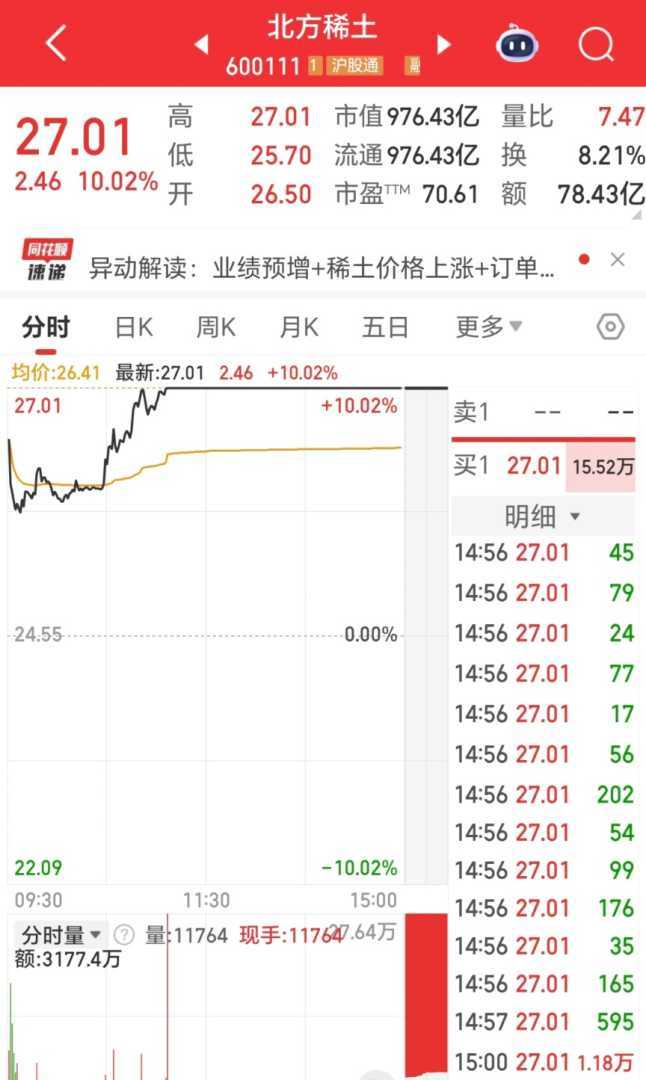Open stock search
The width and height of the screenshot is (646, 1080).
point(597,44)
